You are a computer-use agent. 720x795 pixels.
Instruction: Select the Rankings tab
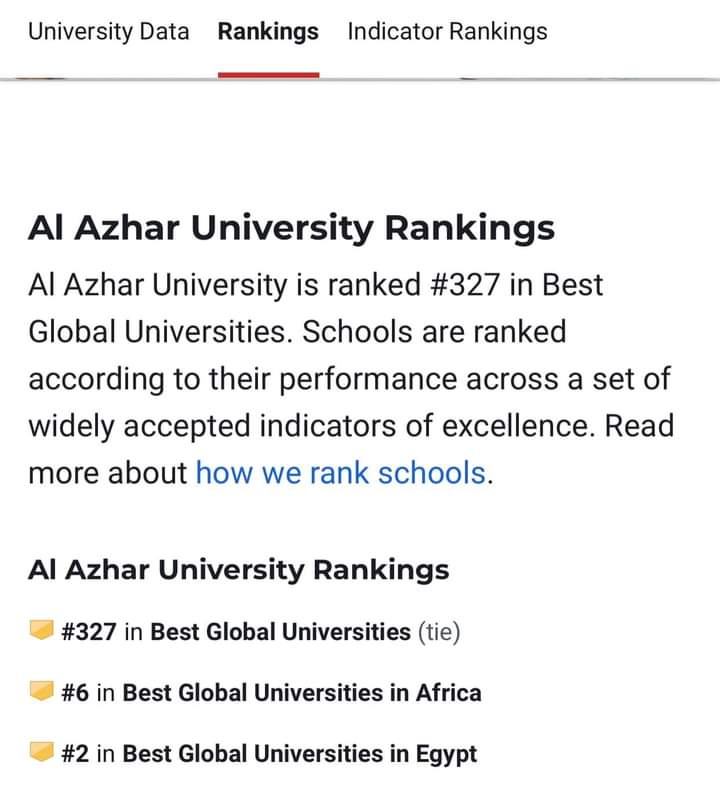point(268,31)
